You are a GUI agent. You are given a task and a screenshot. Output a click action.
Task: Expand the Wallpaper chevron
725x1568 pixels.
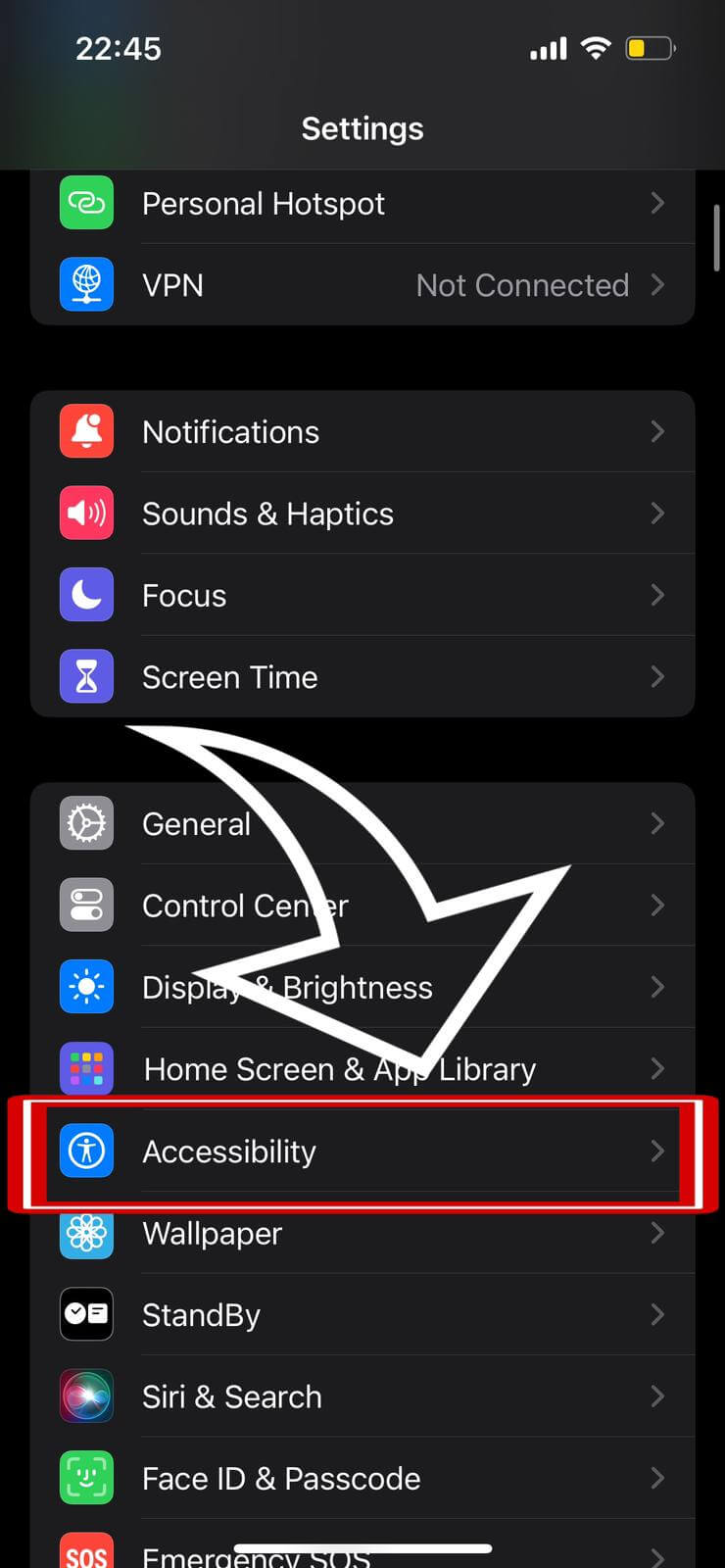pyautogui.click(x=656, y=1233)
